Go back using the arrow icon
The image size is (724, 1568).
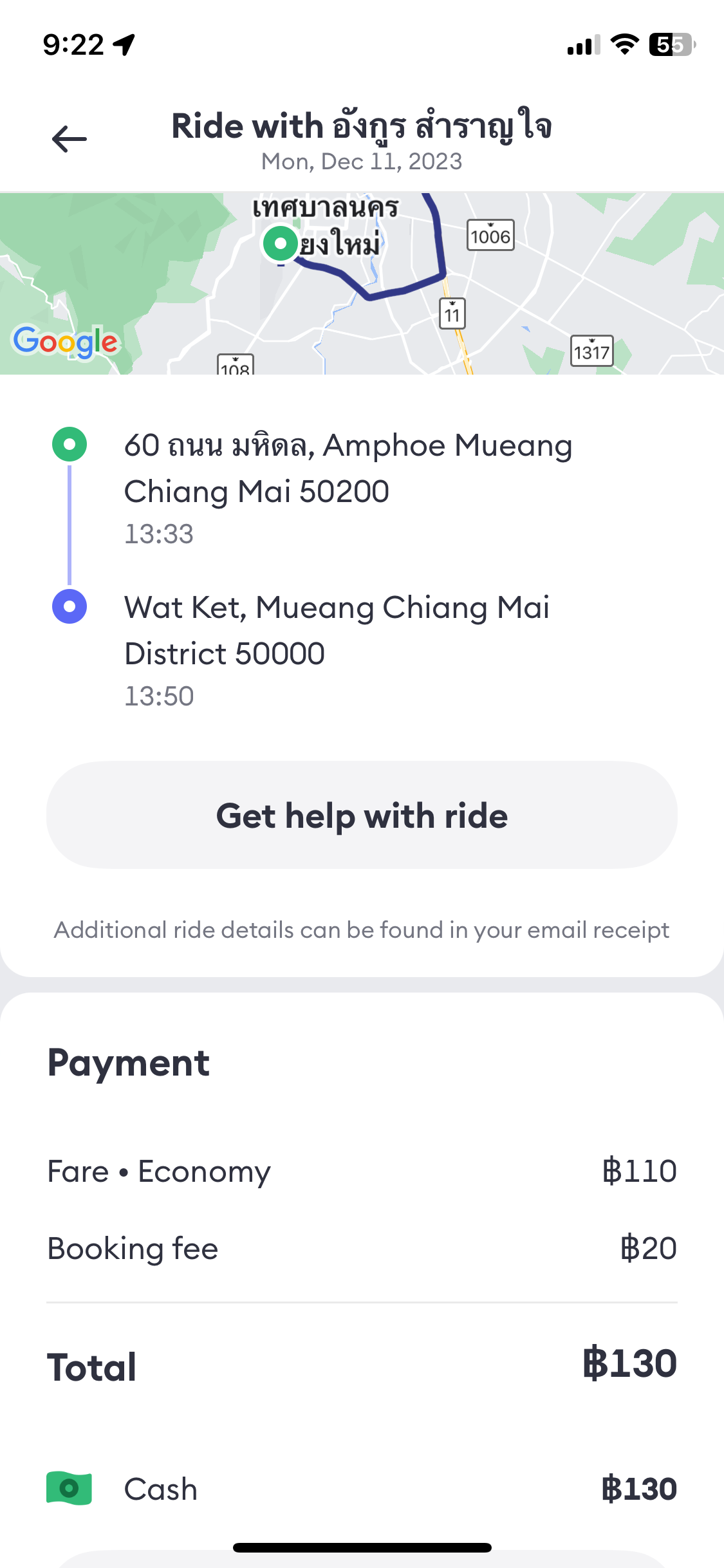point(69,139)
